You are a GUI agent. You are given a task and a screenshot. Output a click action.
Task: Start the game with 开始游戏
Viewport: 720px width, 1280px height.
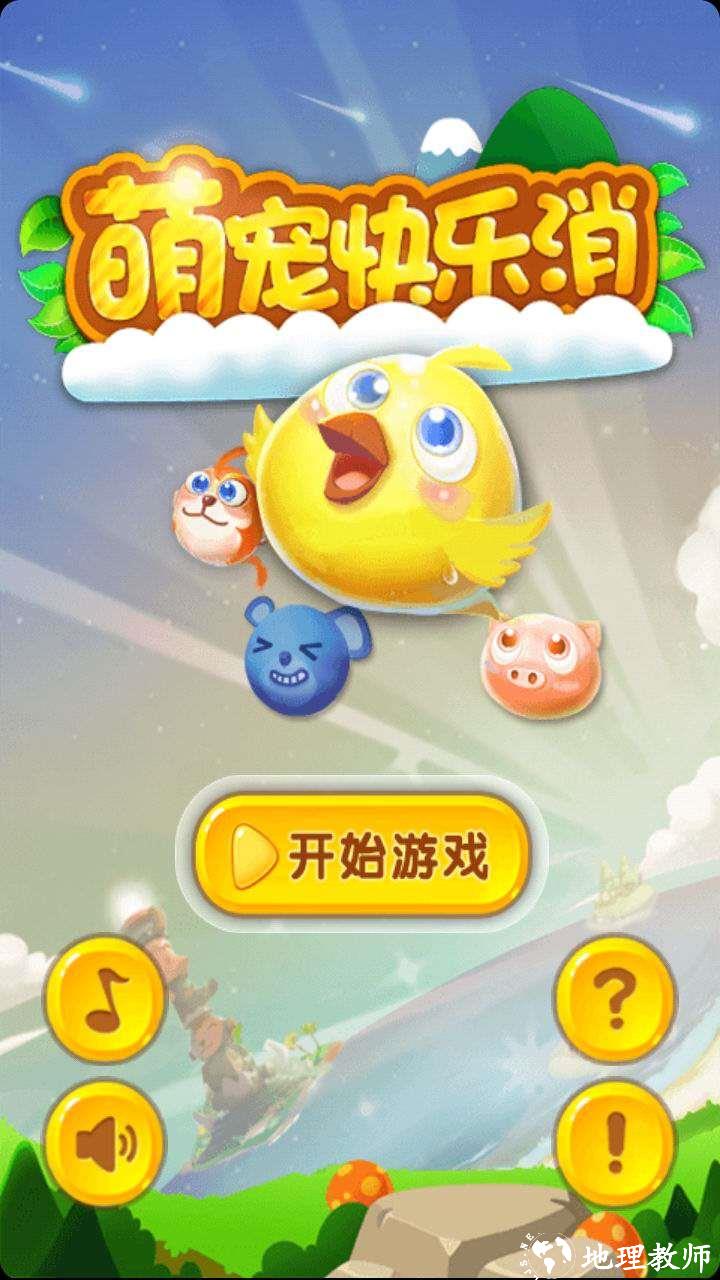click(361, 855)
